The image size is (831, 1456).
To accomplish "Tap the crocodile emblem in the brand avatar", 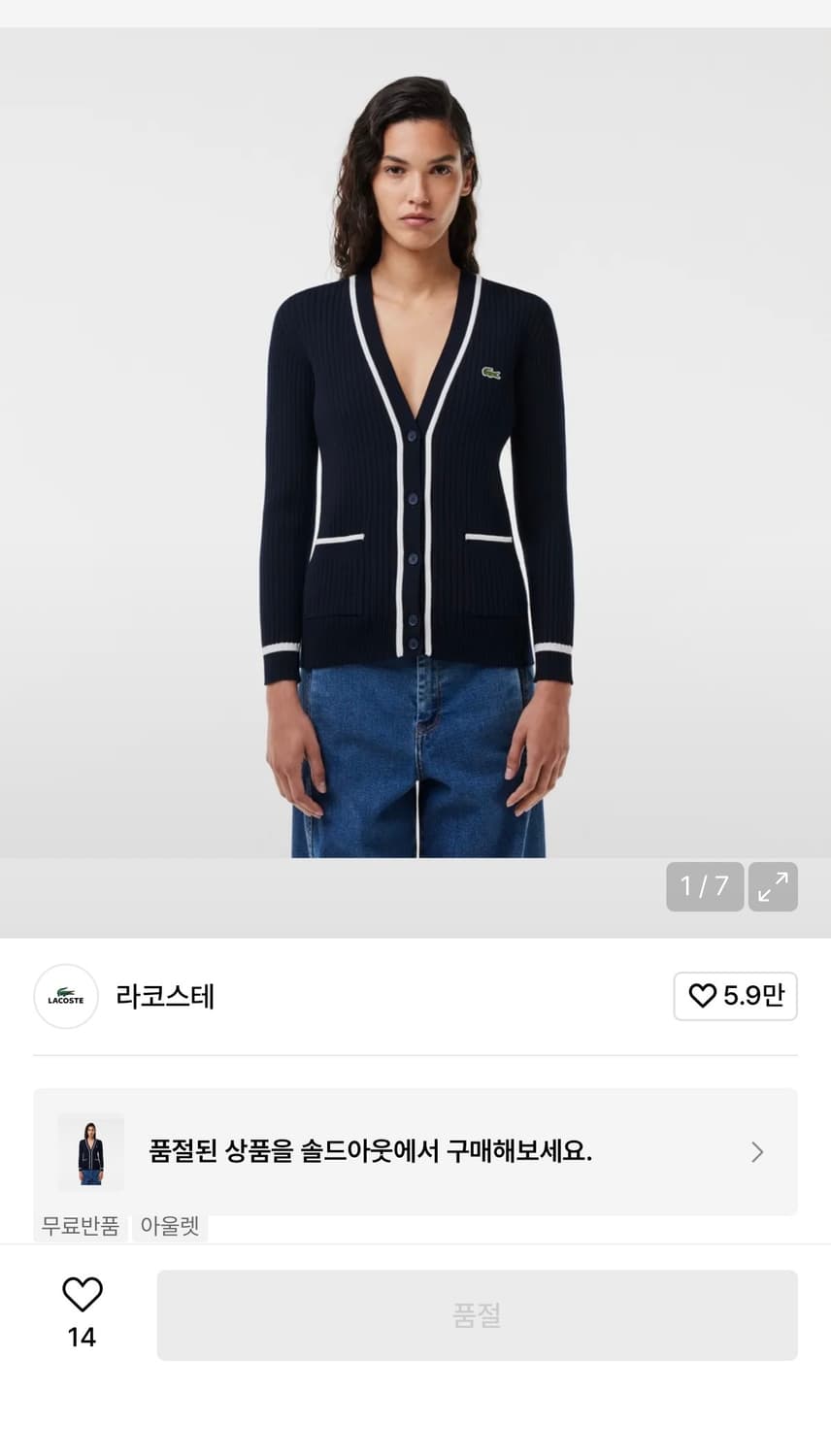I will click(65, 996).
